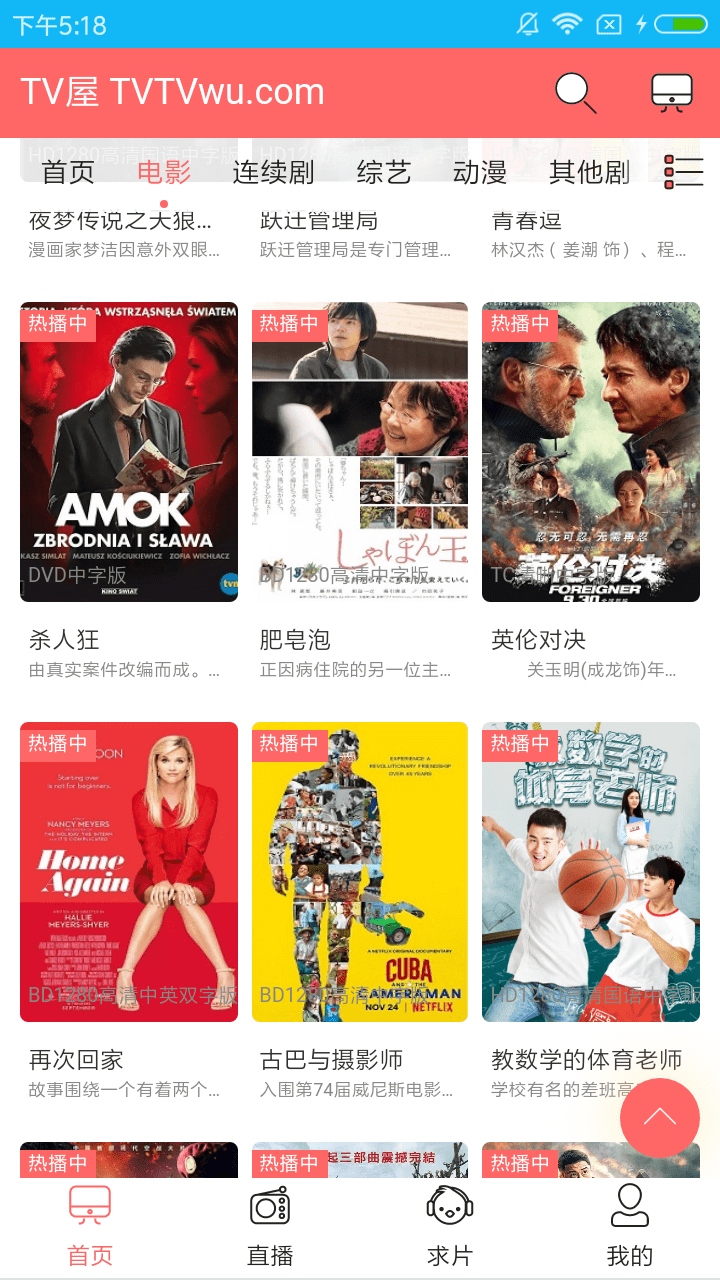Open the movie 教数学的体育老师
The width and height of the screenshot is (720, 1280).
590,872
